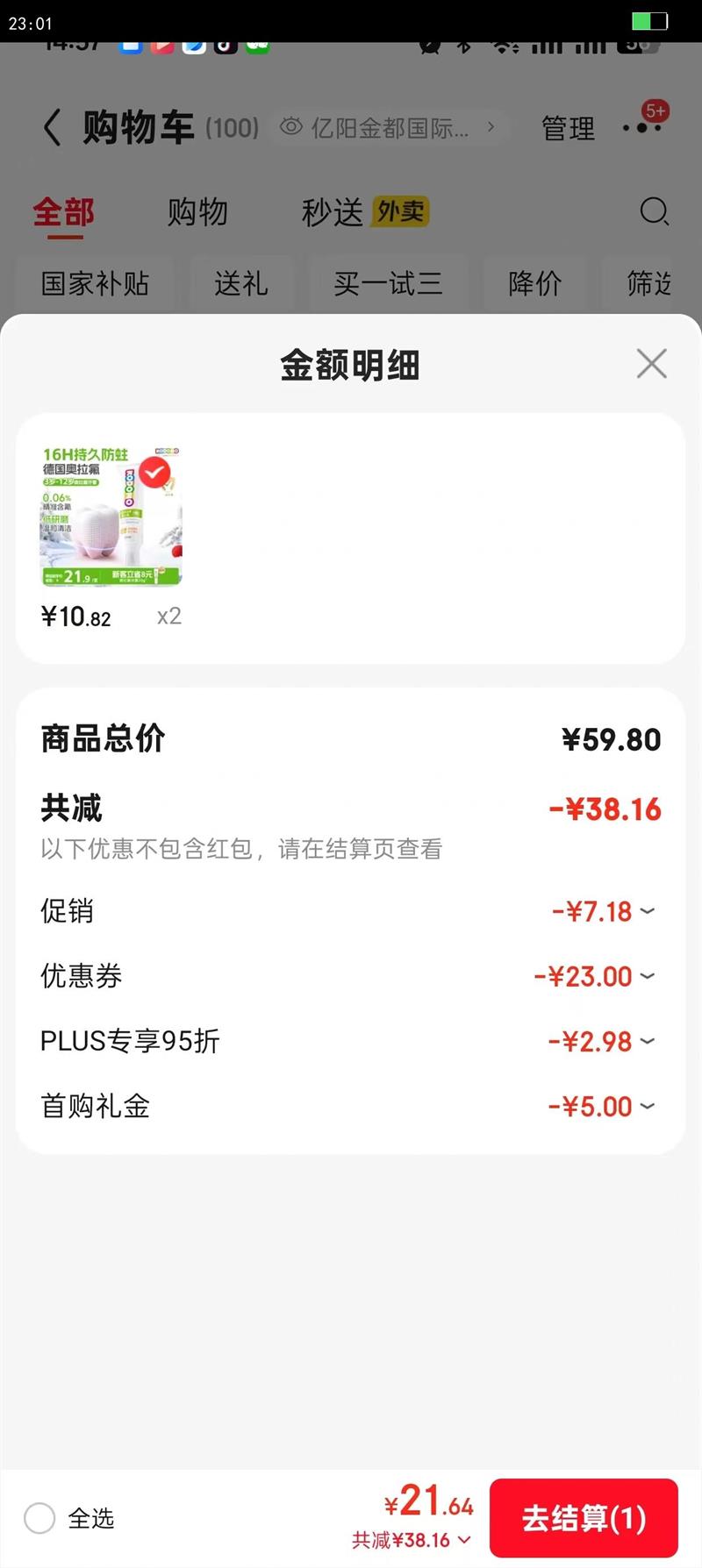
Task: Click the 管理 manage link
Action: click(x=568, y=128)
